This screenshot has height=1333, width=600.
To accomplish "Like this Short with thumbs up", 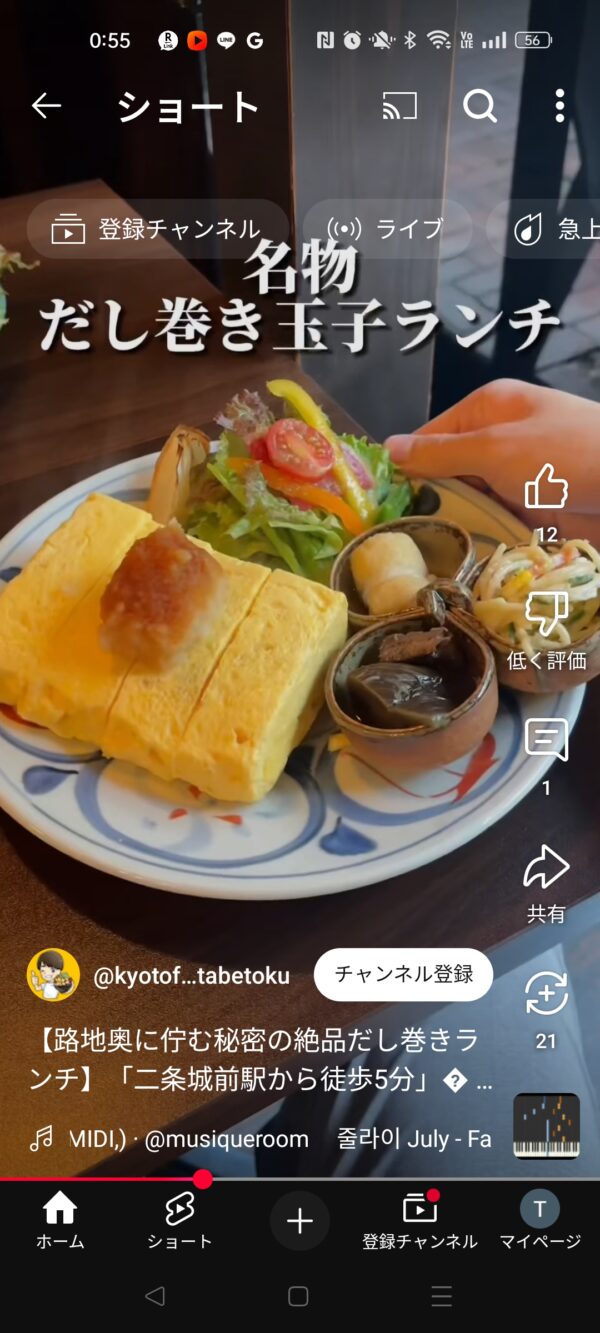I will point(546,487).
